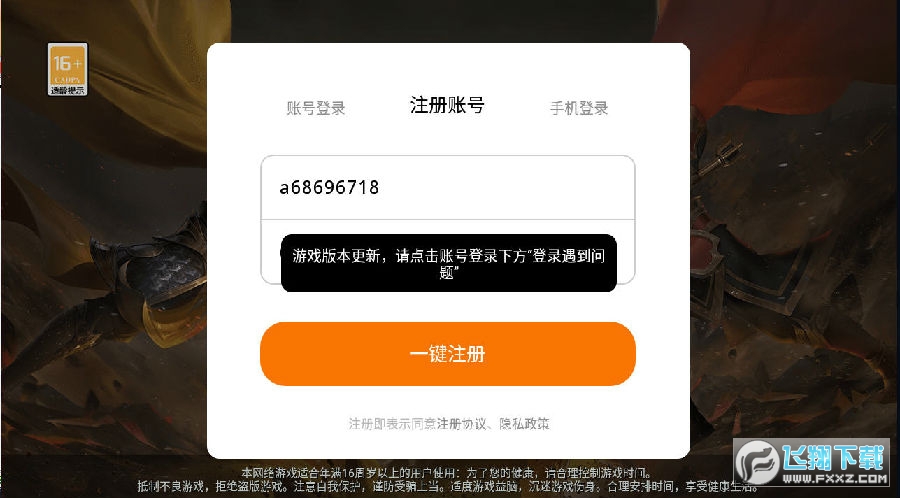
Task: Tap the orange 一键注册 button
Action: [447, 354]
